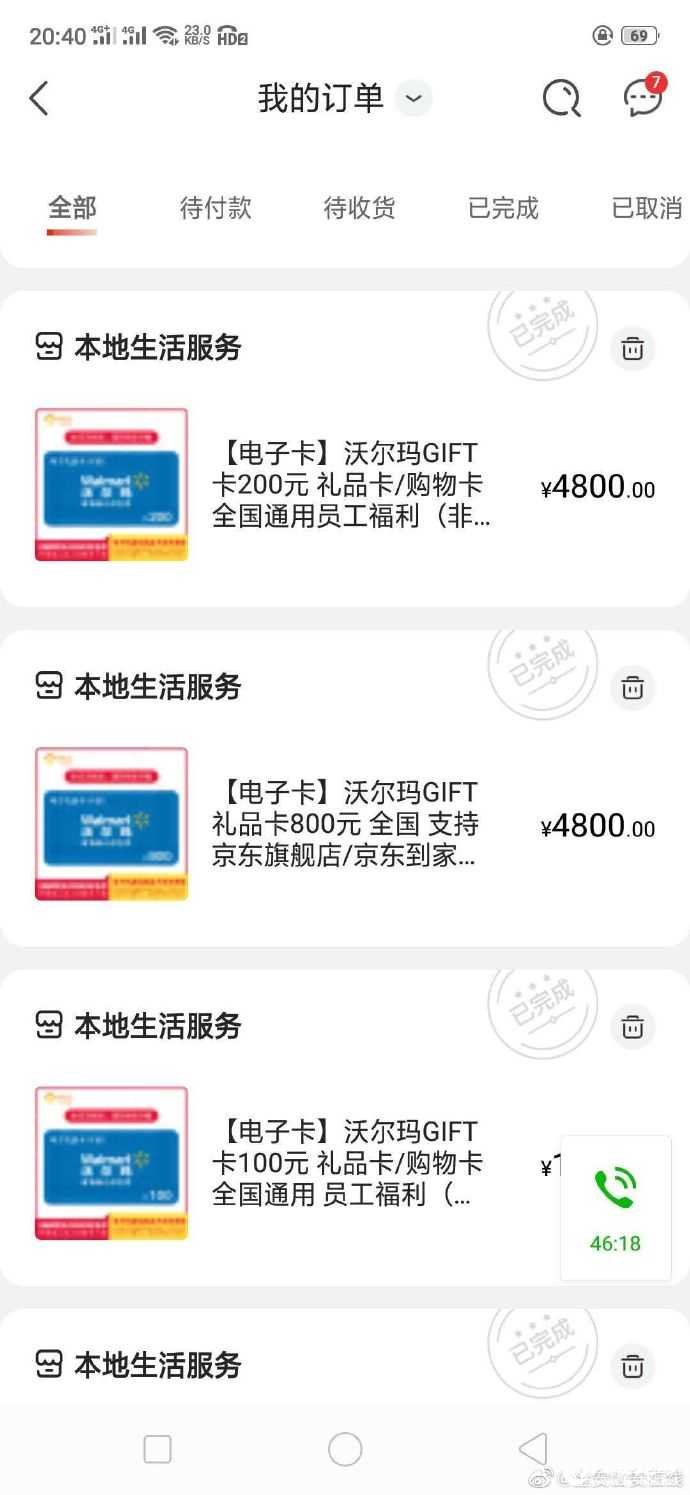Delete the 沃尔玛GIFT卡200元 order
The image size is (690, 1495).
point(632,348)
